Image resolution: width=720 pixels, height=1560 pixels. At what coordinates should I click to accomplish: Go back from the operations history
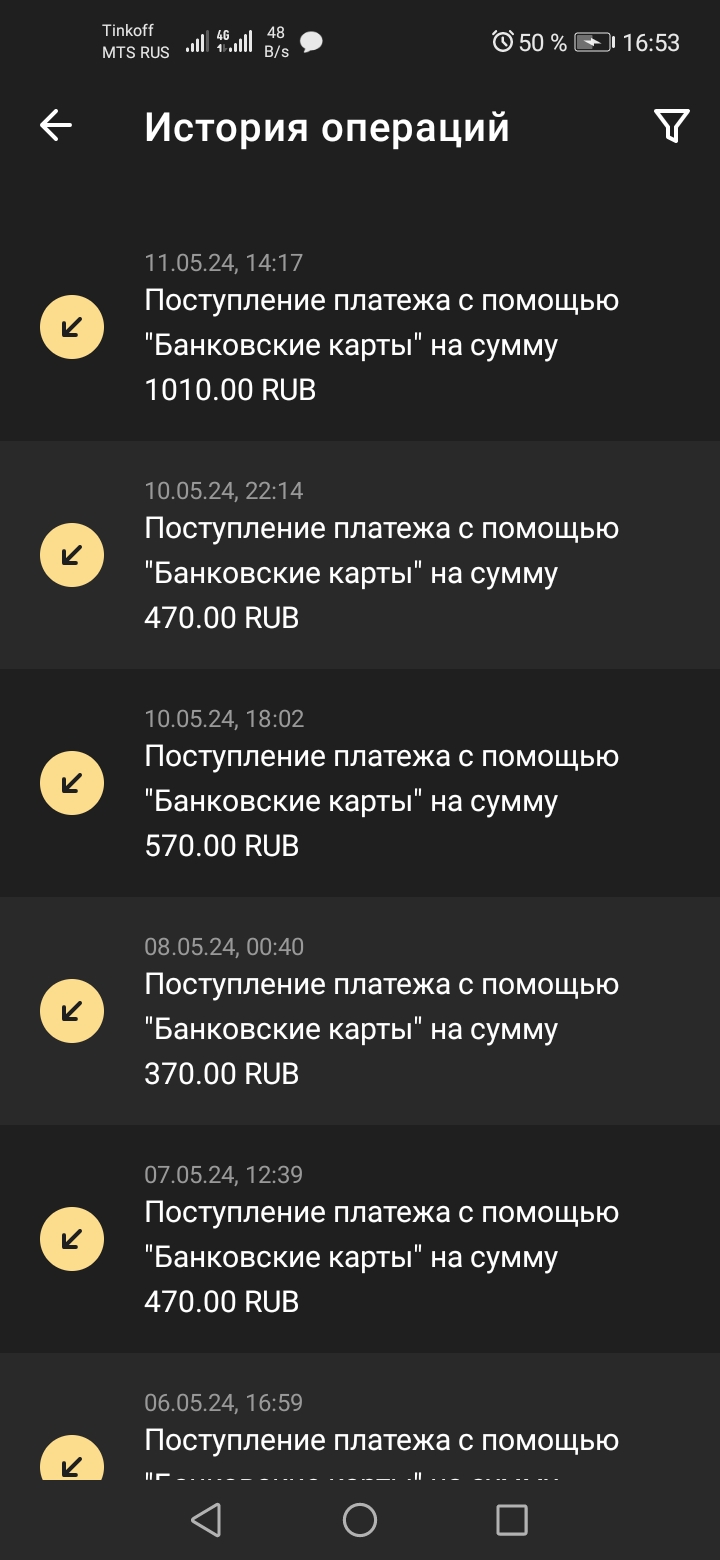tap(56, 126)
